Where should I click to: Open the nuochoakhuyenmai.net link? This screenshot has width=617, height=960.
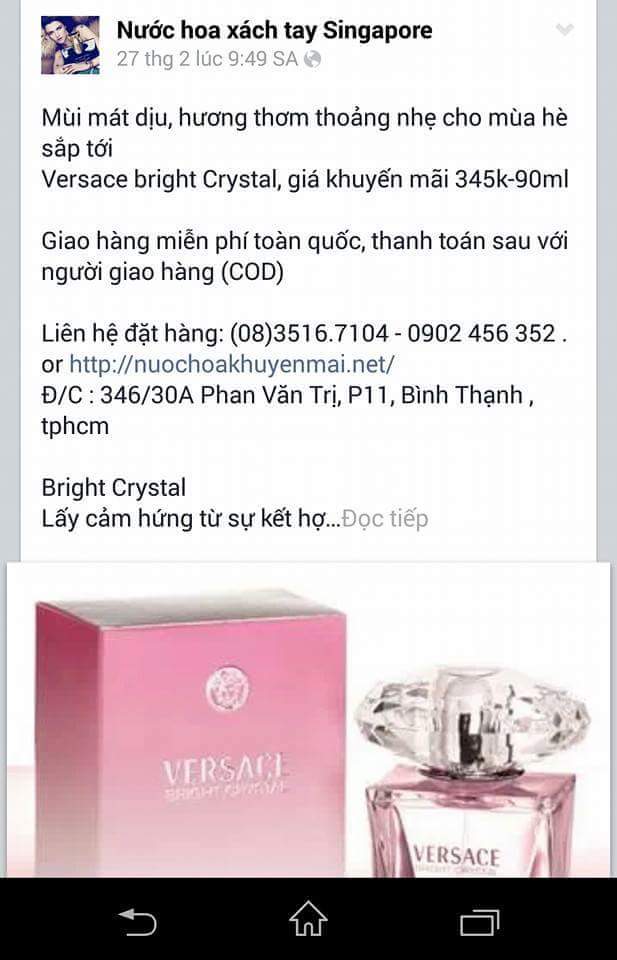(x=233, y=363)
